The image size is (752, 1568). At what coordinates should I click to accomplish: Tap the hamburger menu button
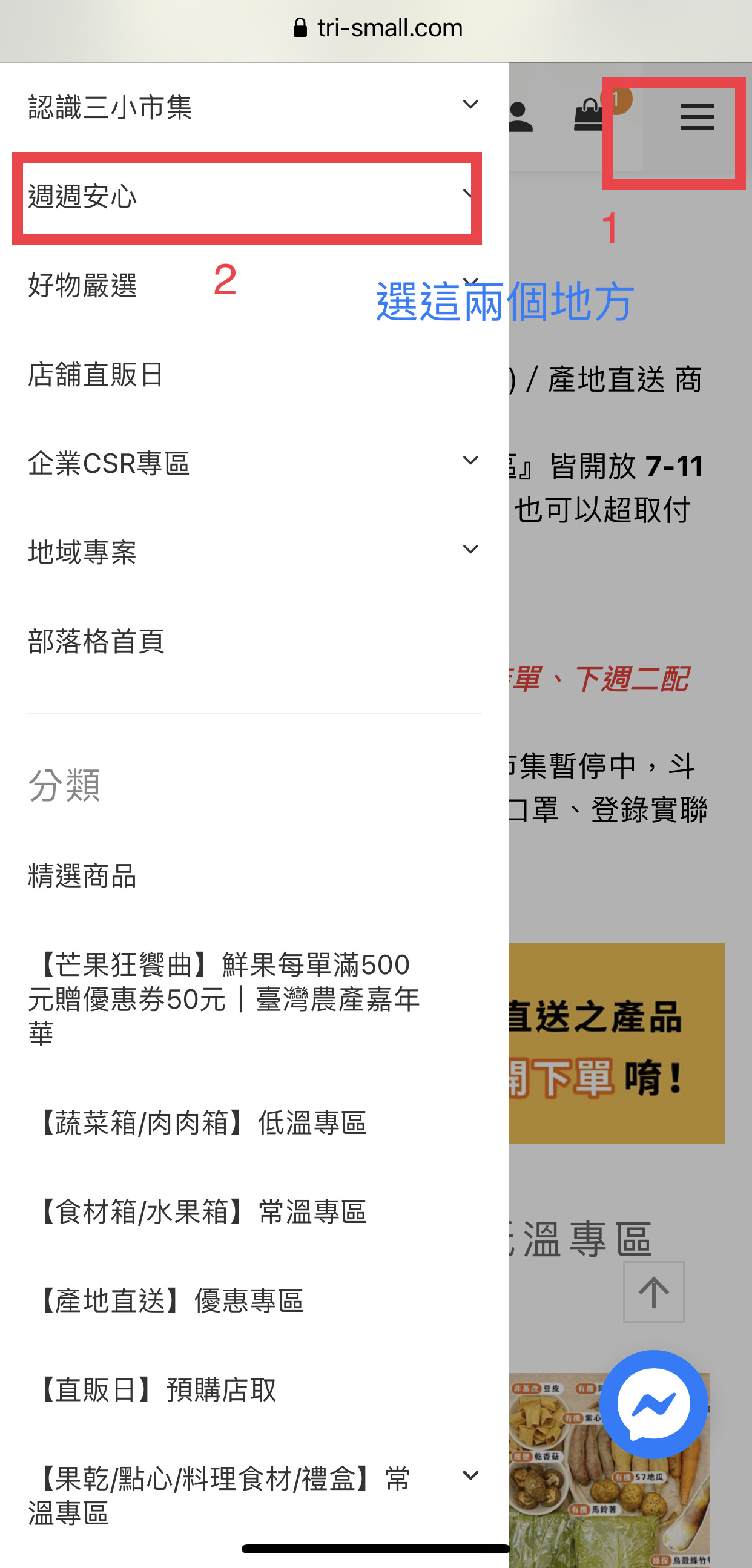click(696, 117)
